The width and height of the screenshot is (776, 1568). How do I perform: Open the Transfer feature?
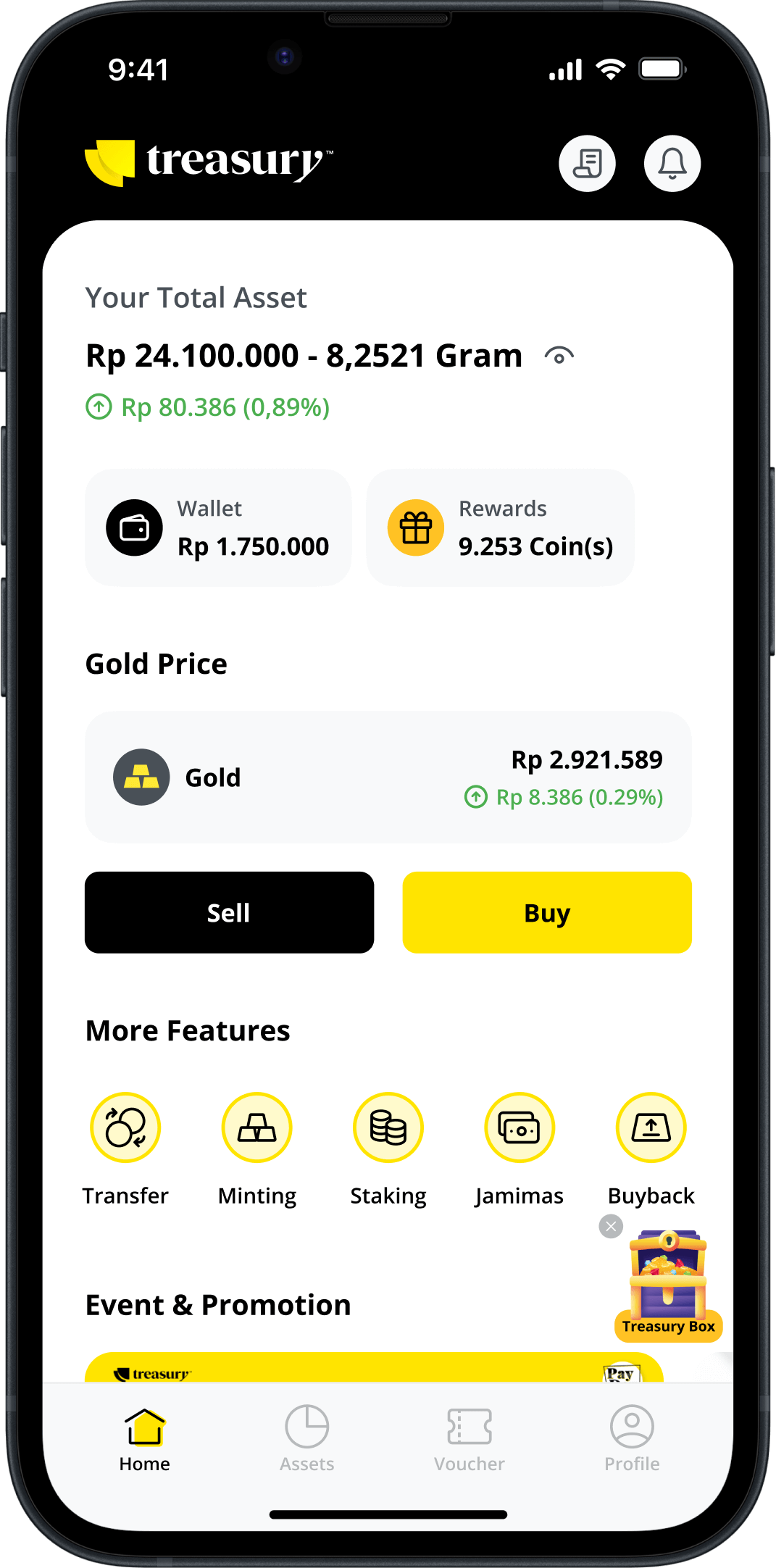pos(125,1127)
